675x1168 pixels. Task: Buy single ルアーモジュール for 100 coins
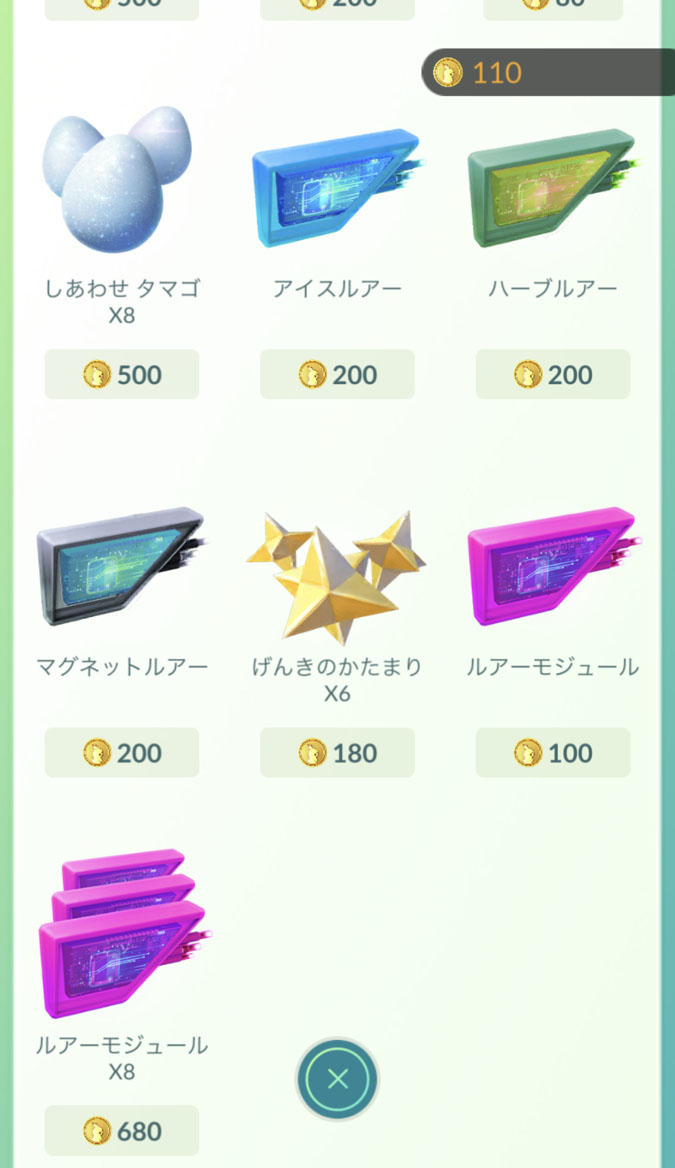[553, 753]
